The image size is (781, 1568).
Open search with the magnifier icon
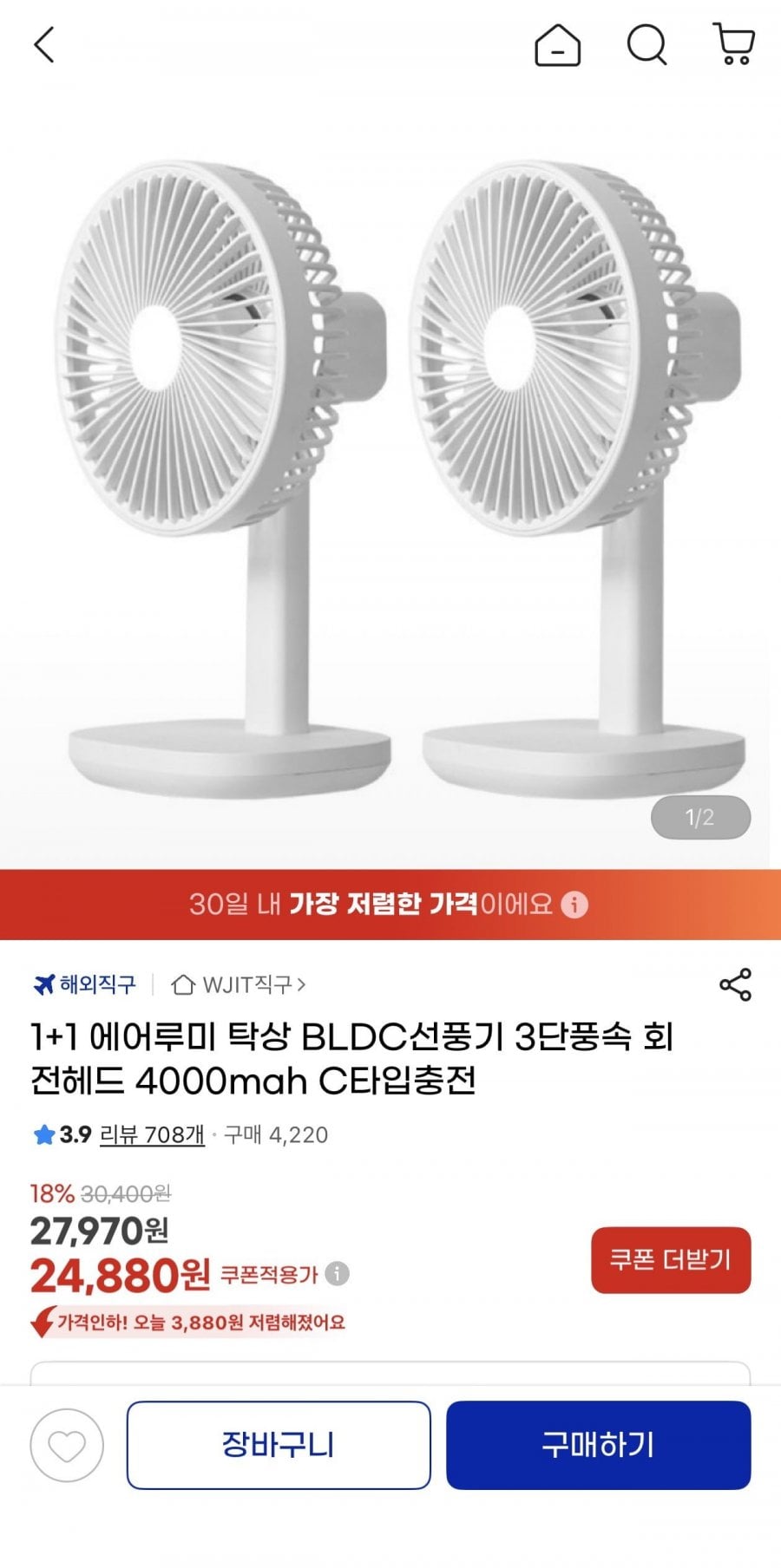646,47
